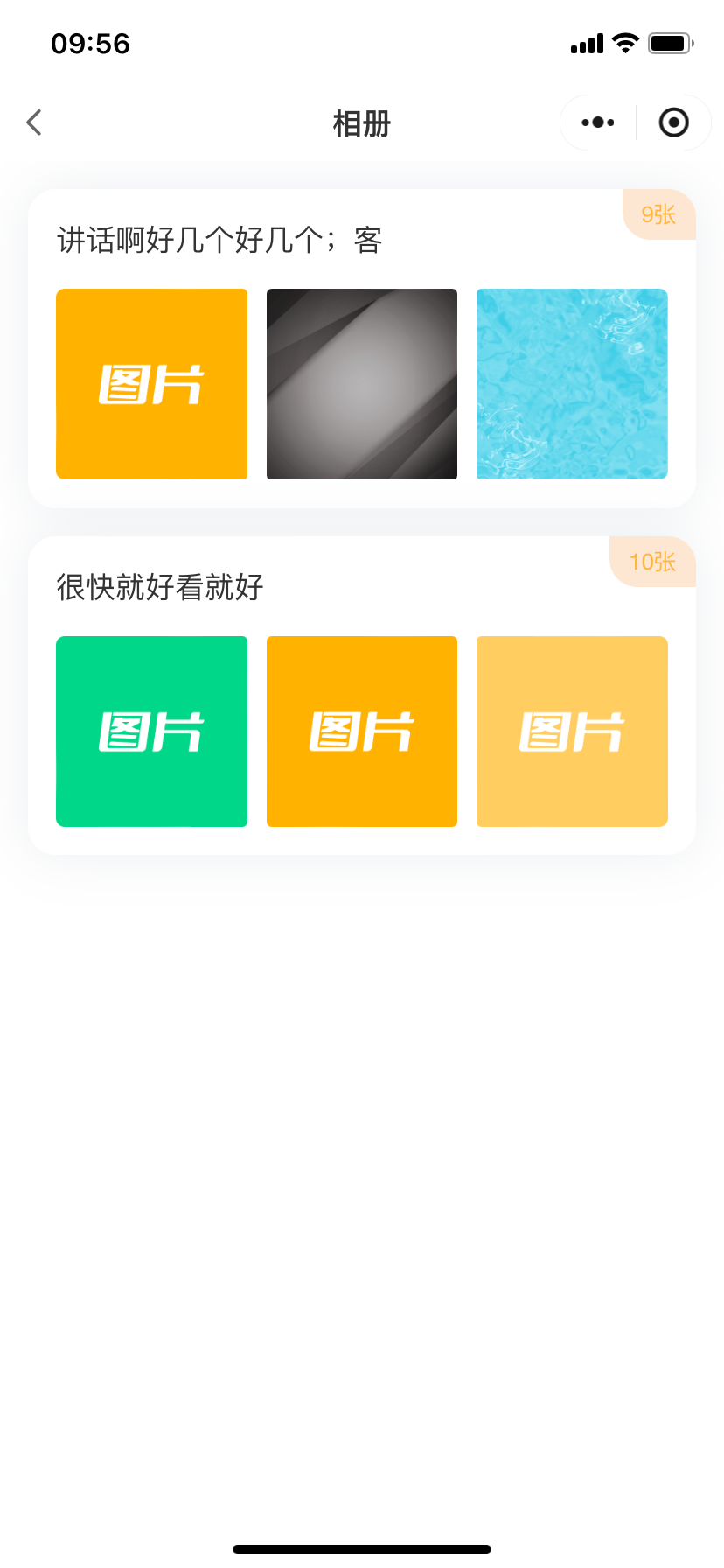The height and width of the screenshot is (1568, 724).
Task: Open the light yellow 图片 placeholder image
Action: click(x=572, y=731)
